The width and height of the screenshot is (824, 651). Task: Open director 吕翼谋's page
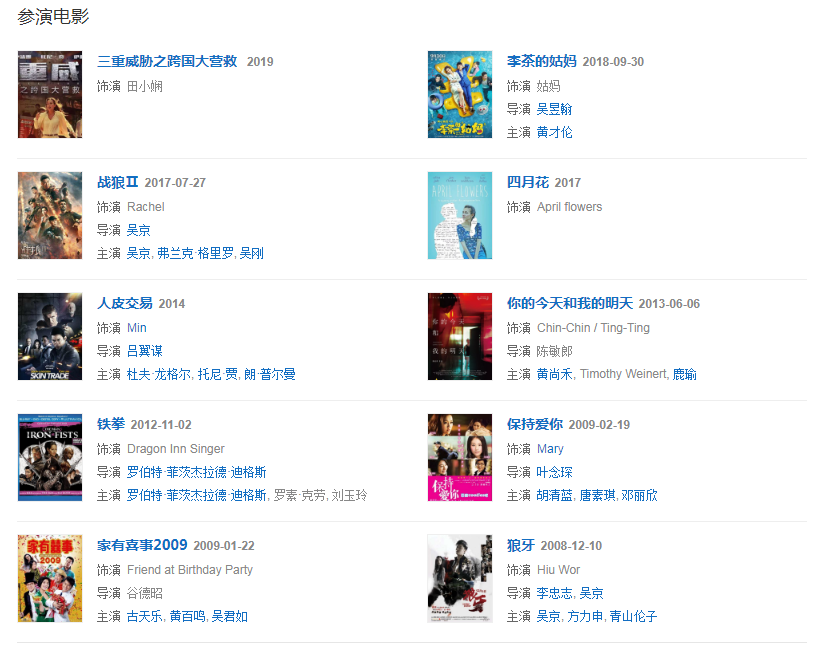tap(145, 351)
